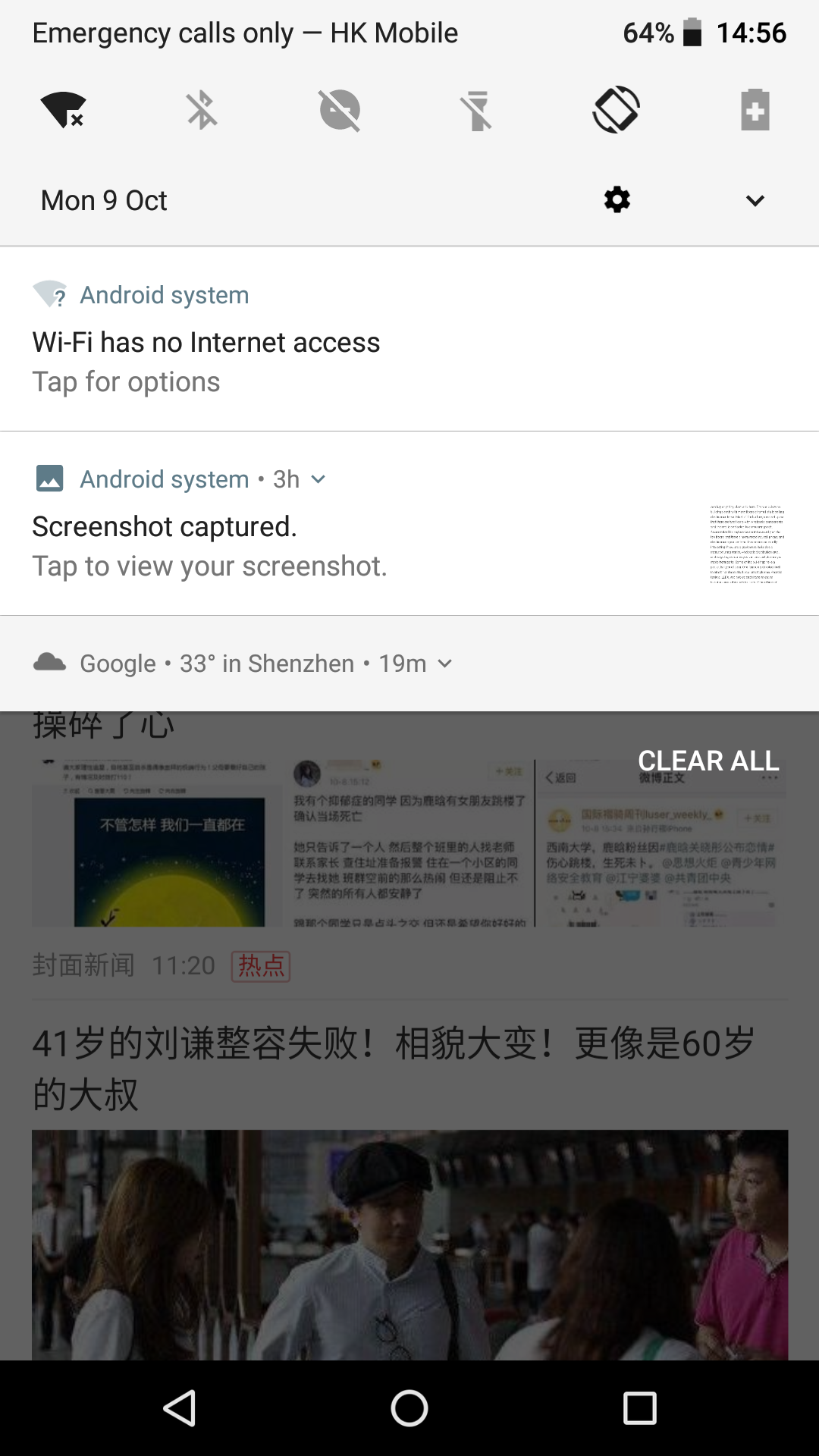Go back using the navigation bar
Image resolution: width=819 pixels, height=1456 pixels.
tap(180, 1408)
